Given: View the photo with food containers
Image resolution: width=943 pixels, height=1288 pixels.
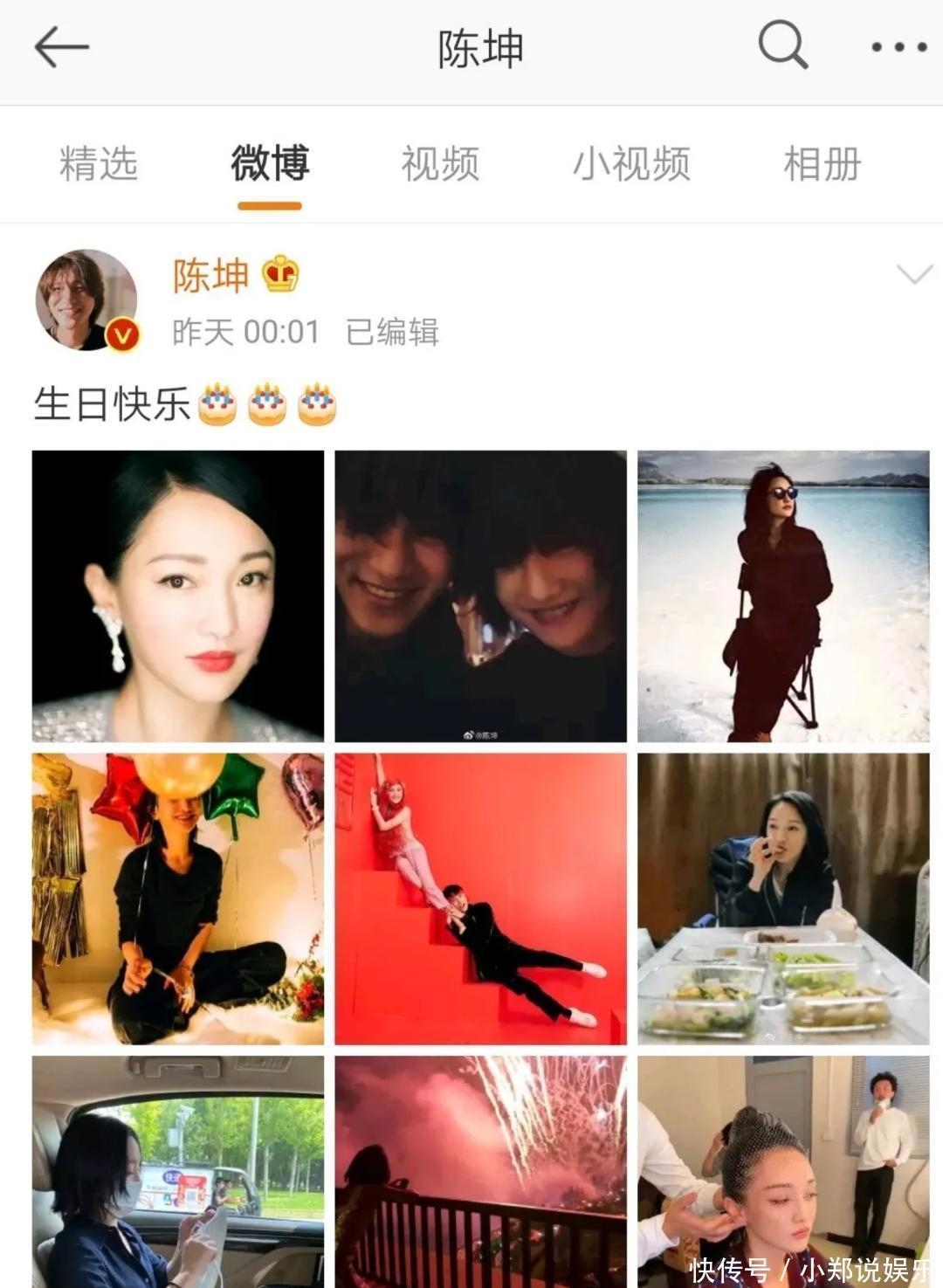Looking at the screenshot, I should point(783,899).
